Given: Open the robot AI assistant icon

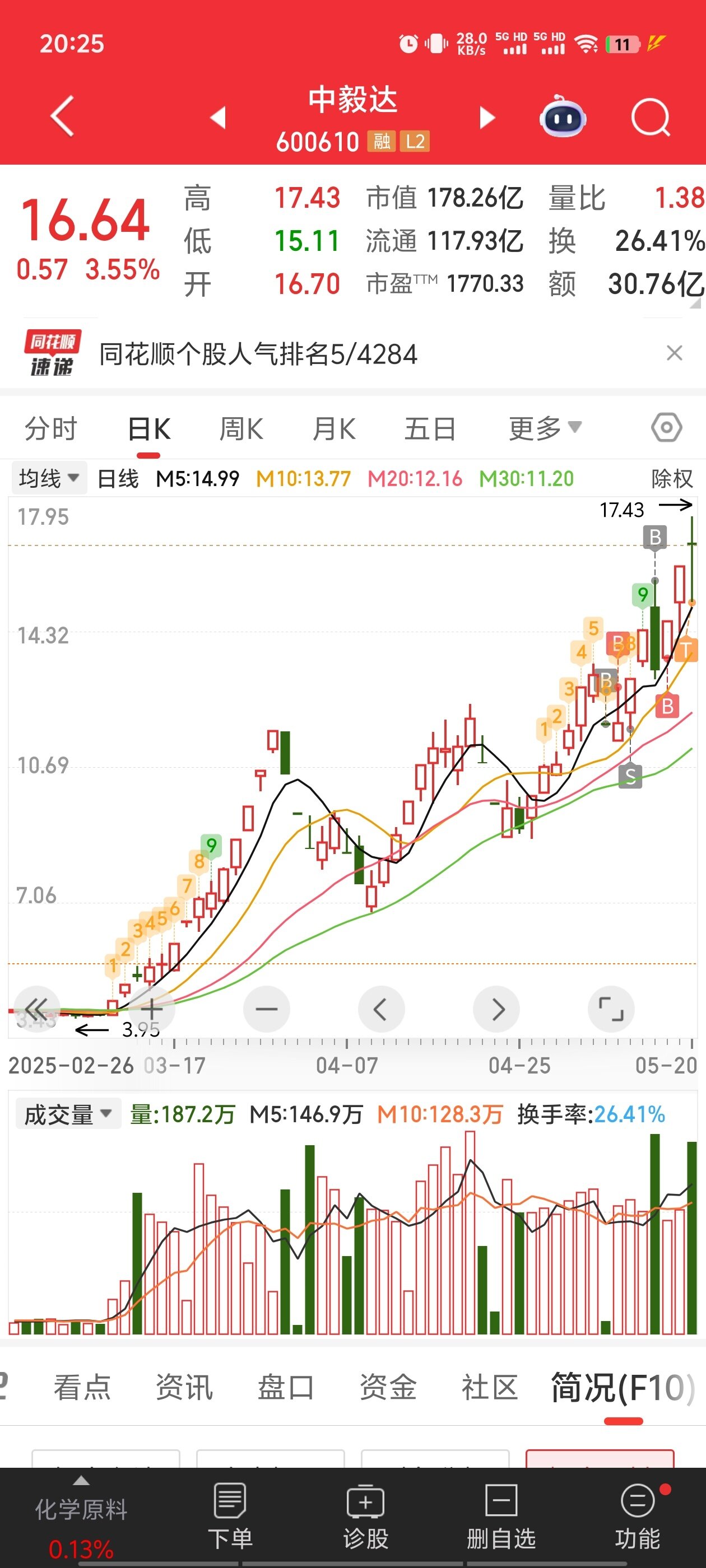Looking at the screenshot, I should pyautogui.click(x=562, y=117).
